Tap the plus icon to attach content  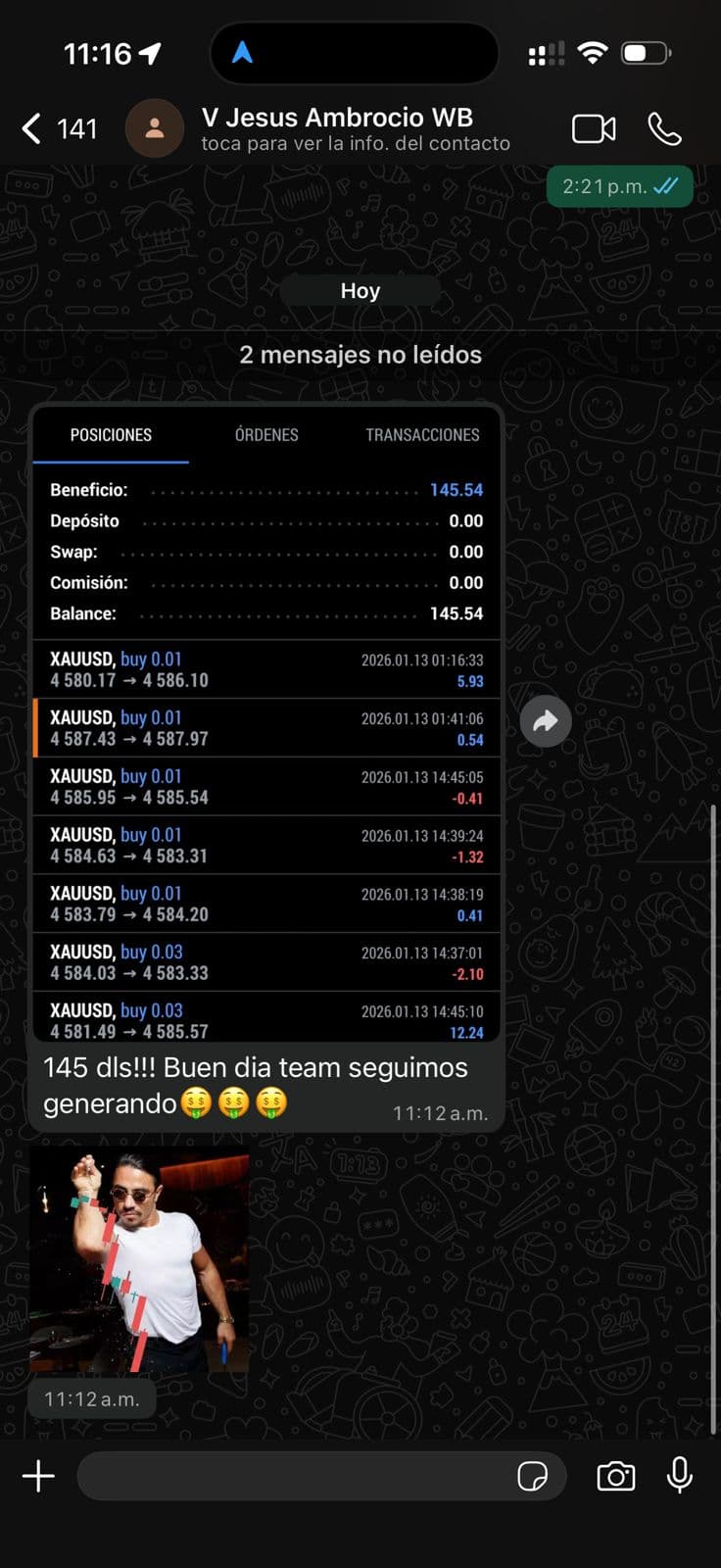pyautogui.click(x=38, y=1475)
